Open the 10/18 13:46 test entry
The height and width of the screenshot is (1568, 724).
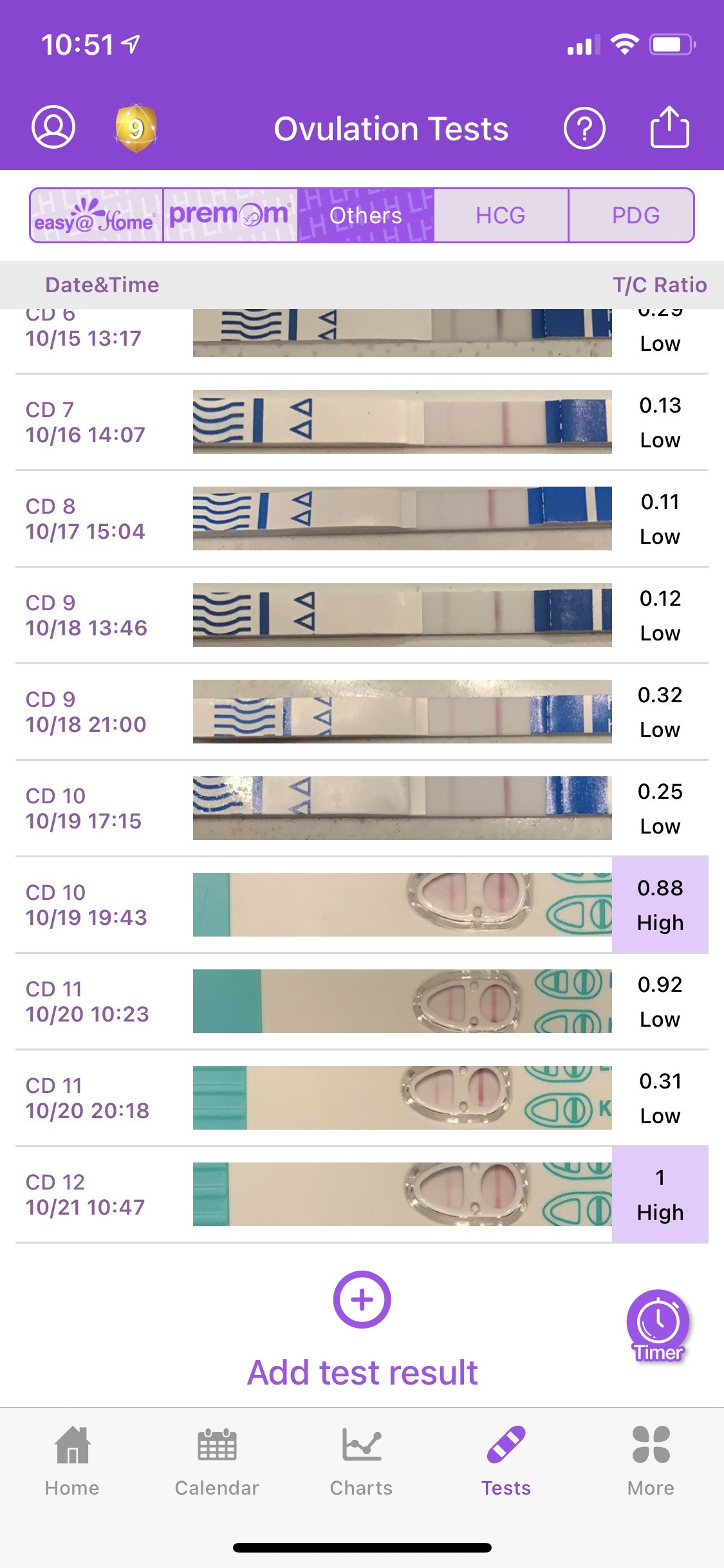pos(360,615)
